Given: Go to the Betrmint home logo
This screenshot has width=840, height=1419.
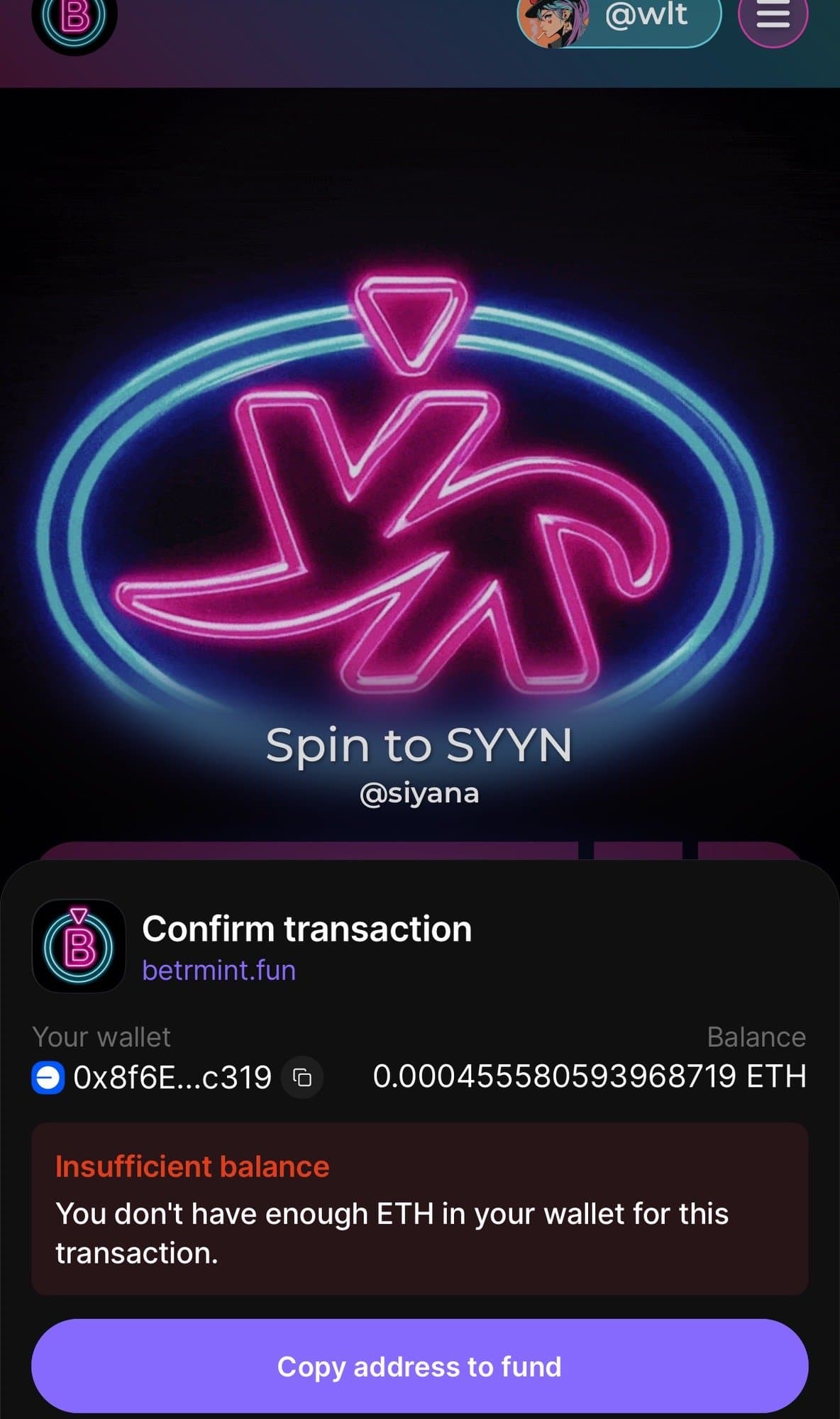Looking at the screenshot, I should click(x=74, y=19).
